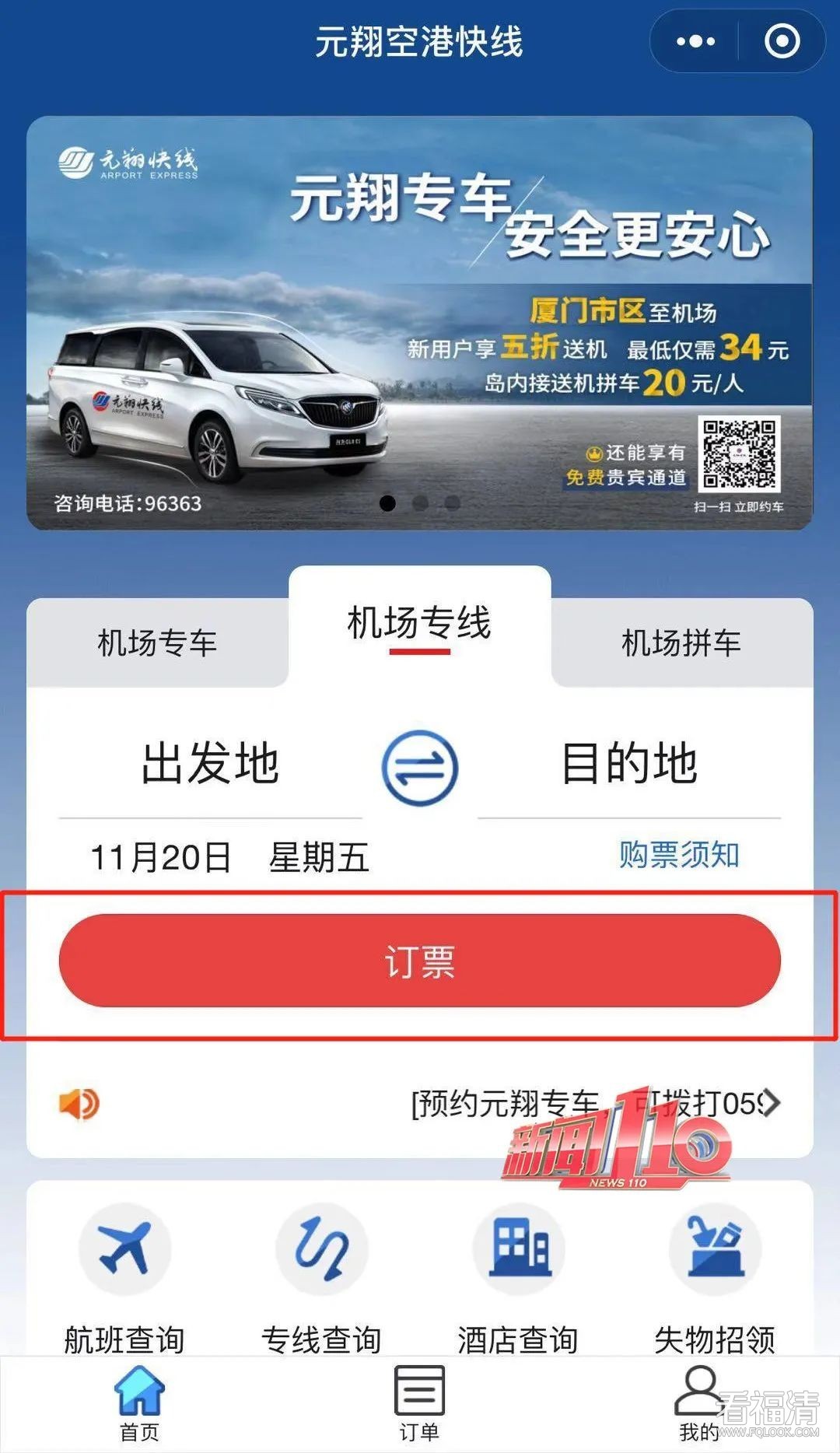Switch to the 机场专车 tab
Viewport: 840px width, 1453px height.
(157, 643)
